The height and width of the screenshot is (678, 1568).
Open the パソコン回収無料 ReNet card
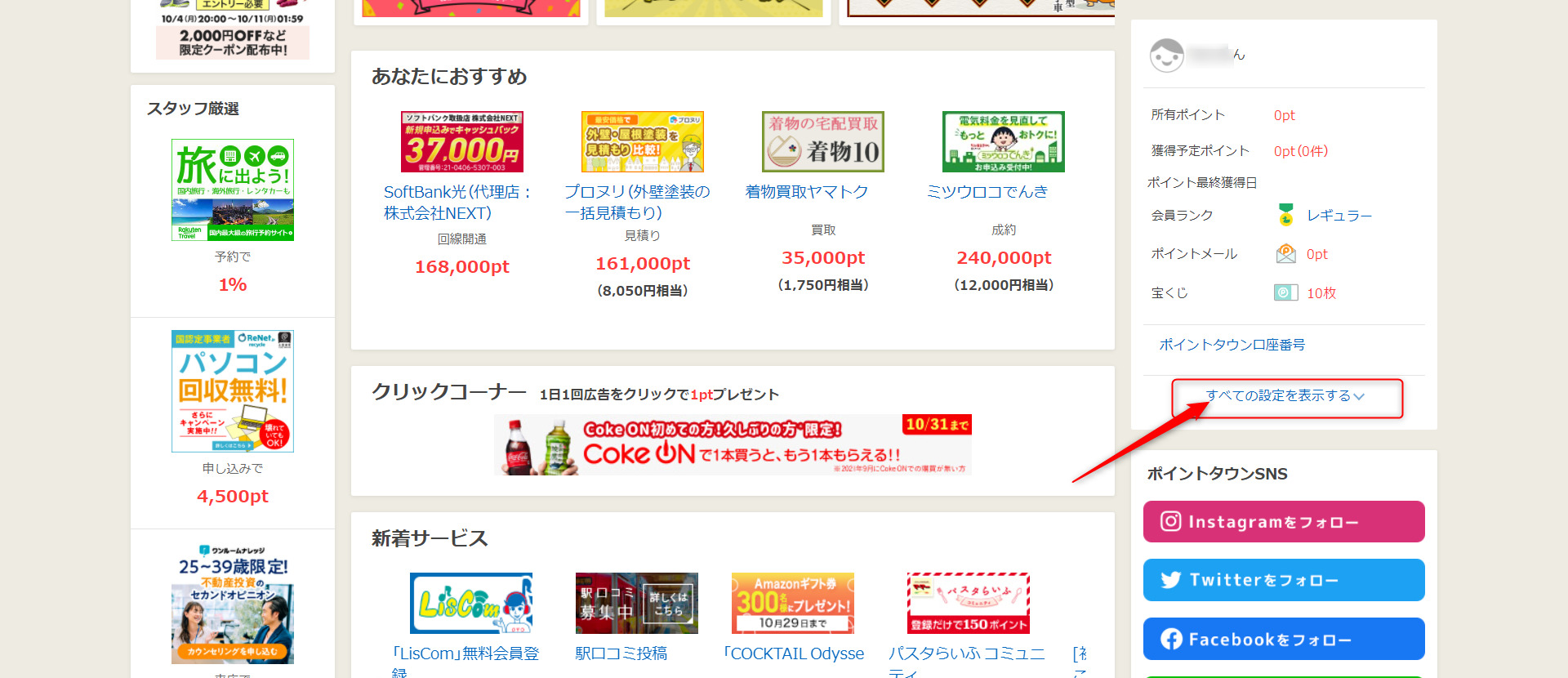[233, 390]
